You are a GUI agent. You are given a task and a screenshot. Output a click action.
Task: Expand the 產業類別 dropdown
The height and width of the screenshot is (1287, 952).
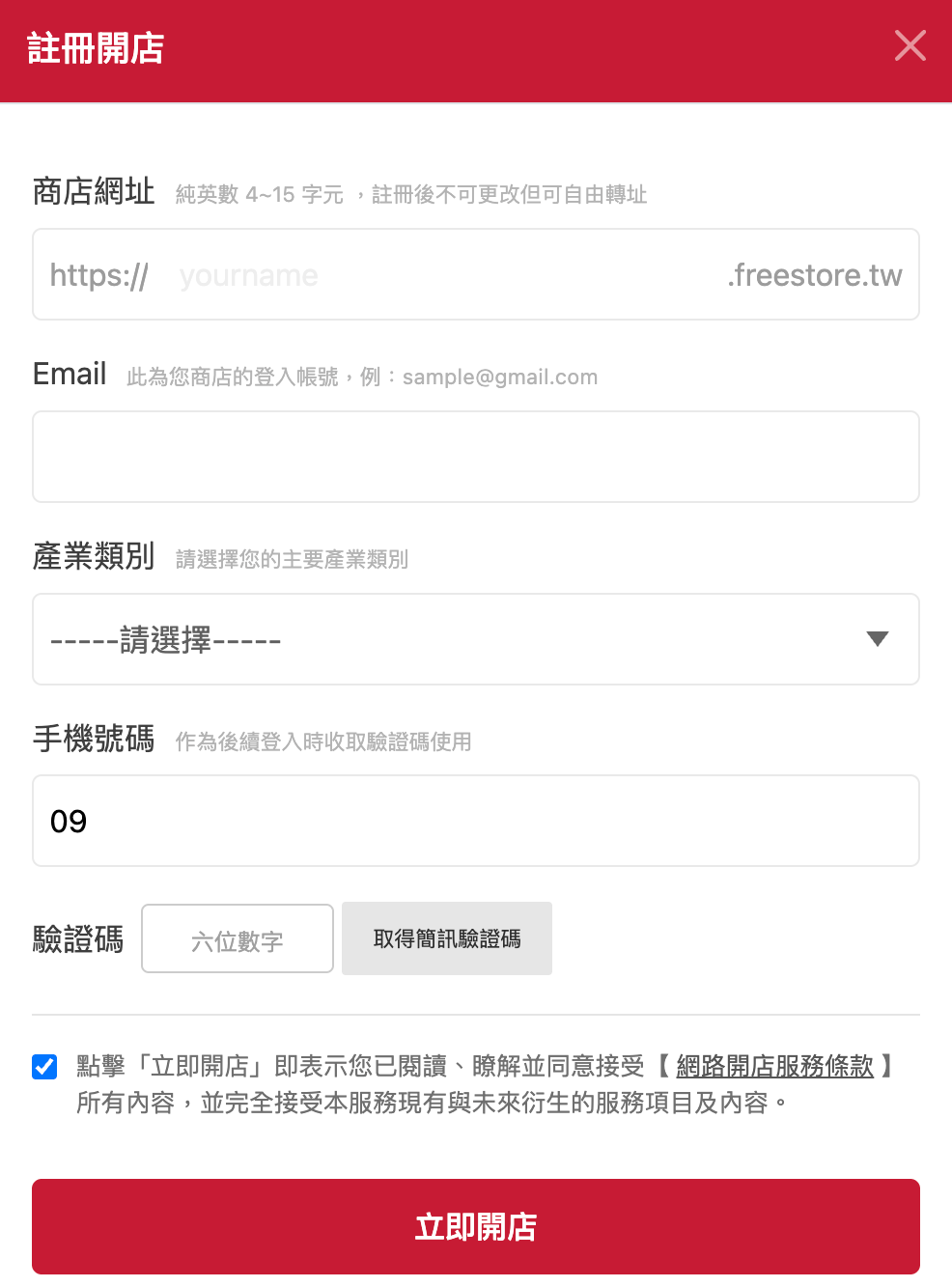click(475, 639)
